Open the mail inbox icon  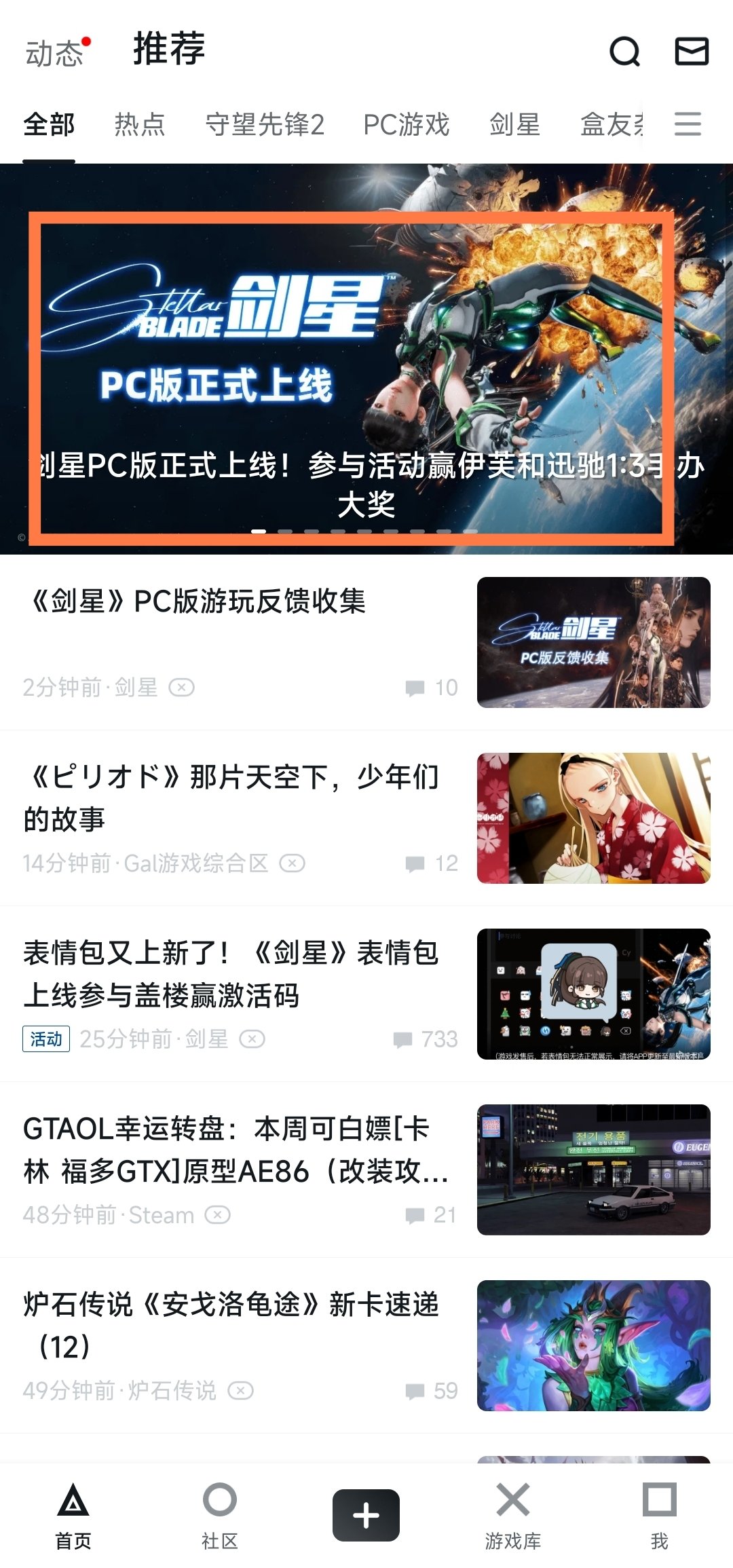coord(692,52)
